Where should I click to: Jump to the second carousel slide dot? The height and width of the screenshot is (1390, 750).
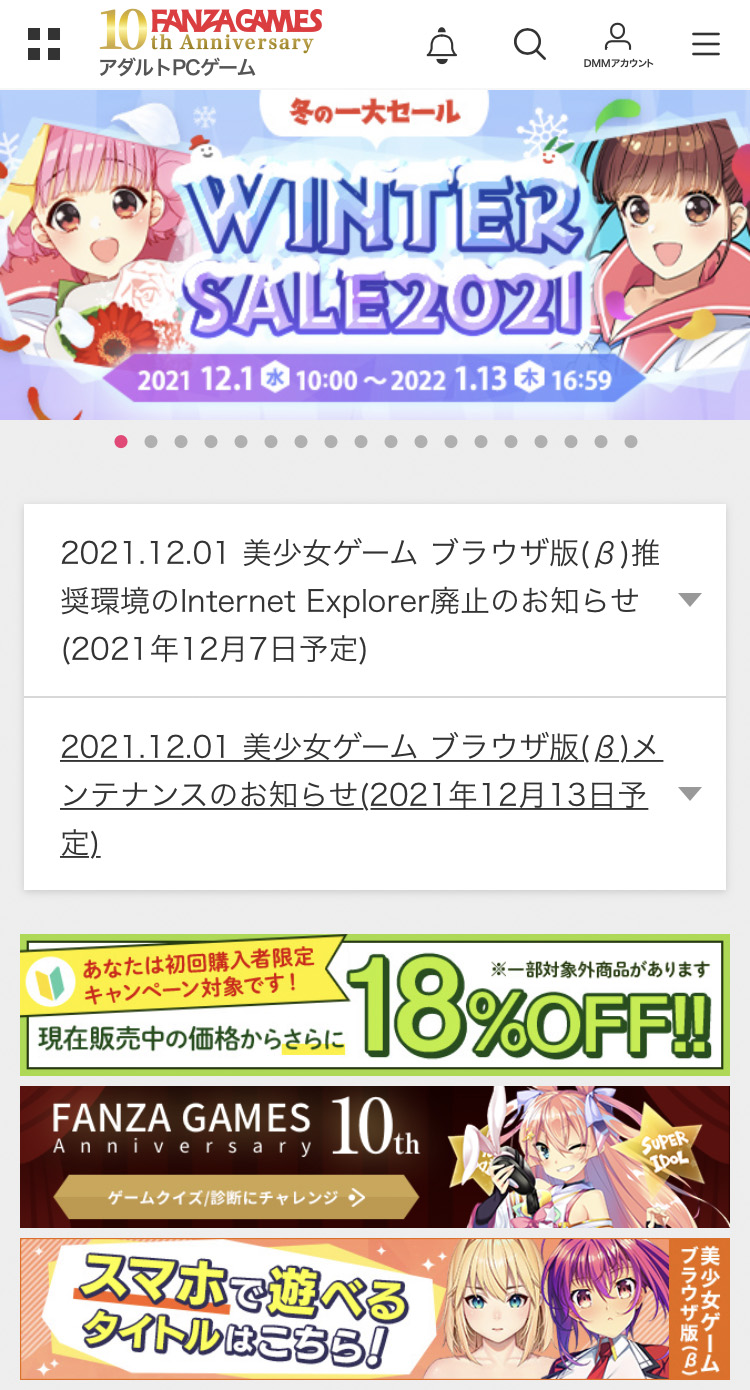(151, 441)
